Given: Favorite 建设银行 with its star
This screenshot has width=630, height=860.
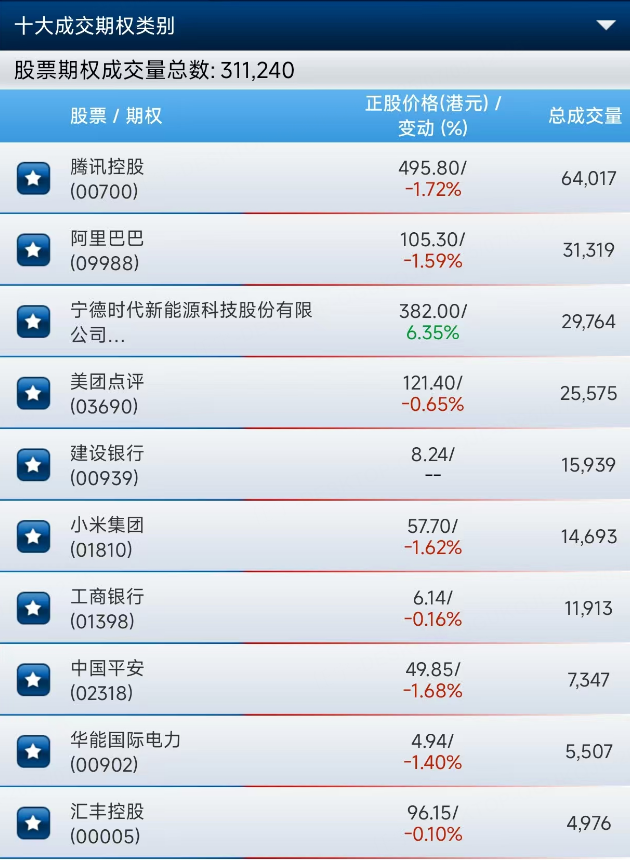Looking at the screenshot, I should click(33, 465).
